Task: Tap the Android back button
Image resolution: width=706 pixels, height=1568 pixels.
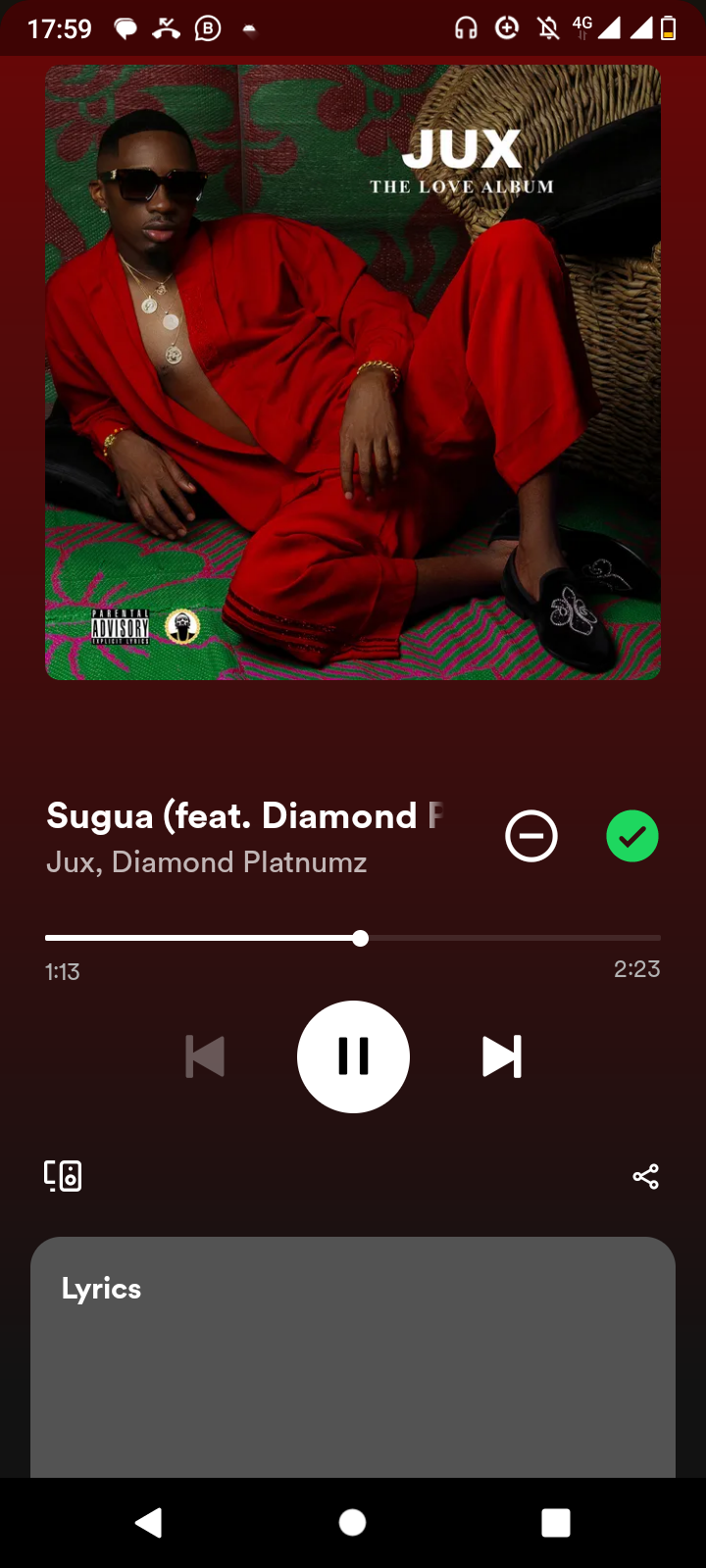Action: pos(149,1522)
